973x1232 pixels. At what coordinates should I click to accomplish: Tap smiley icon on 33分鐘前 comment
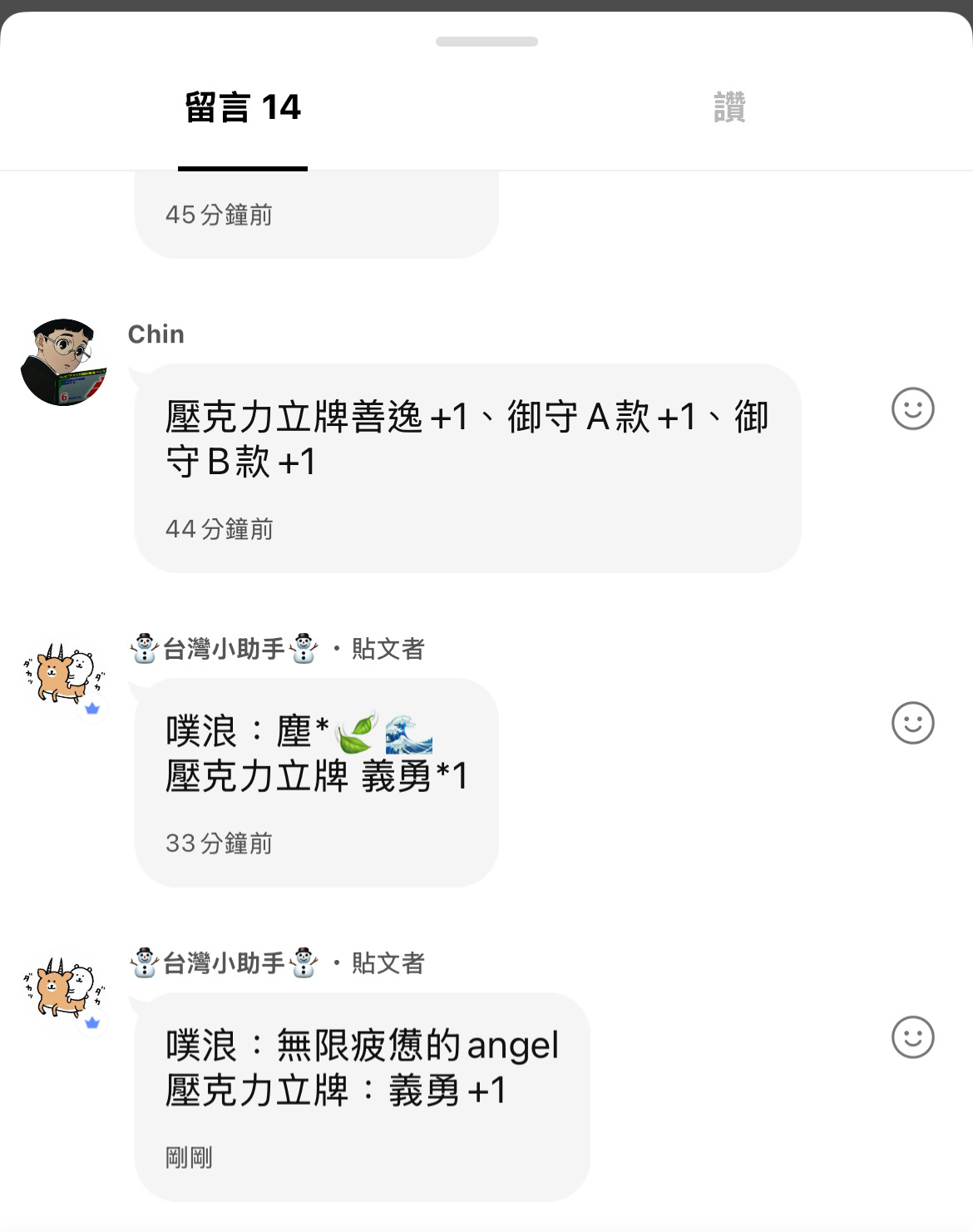point(912,723)
